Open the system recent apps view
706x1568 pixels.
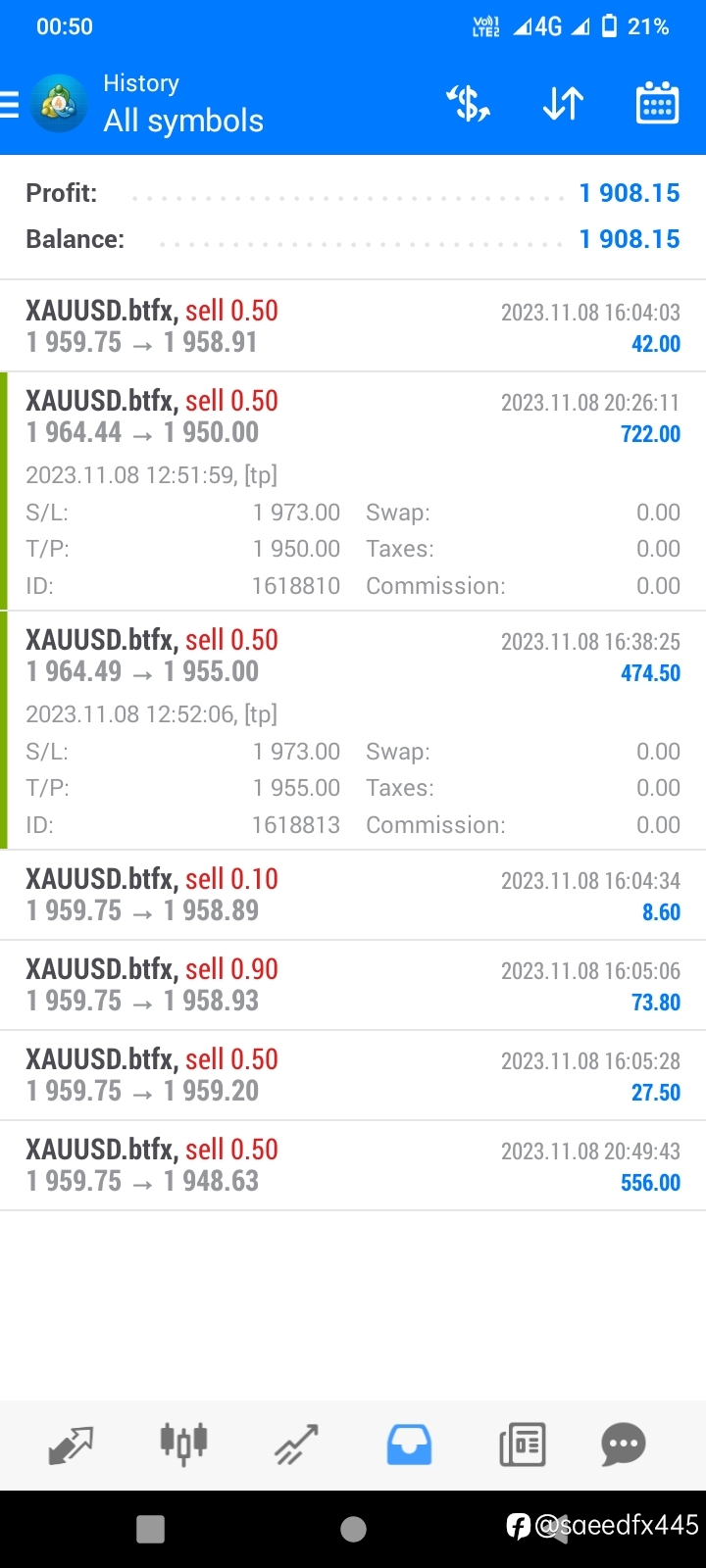[150, 1529]
